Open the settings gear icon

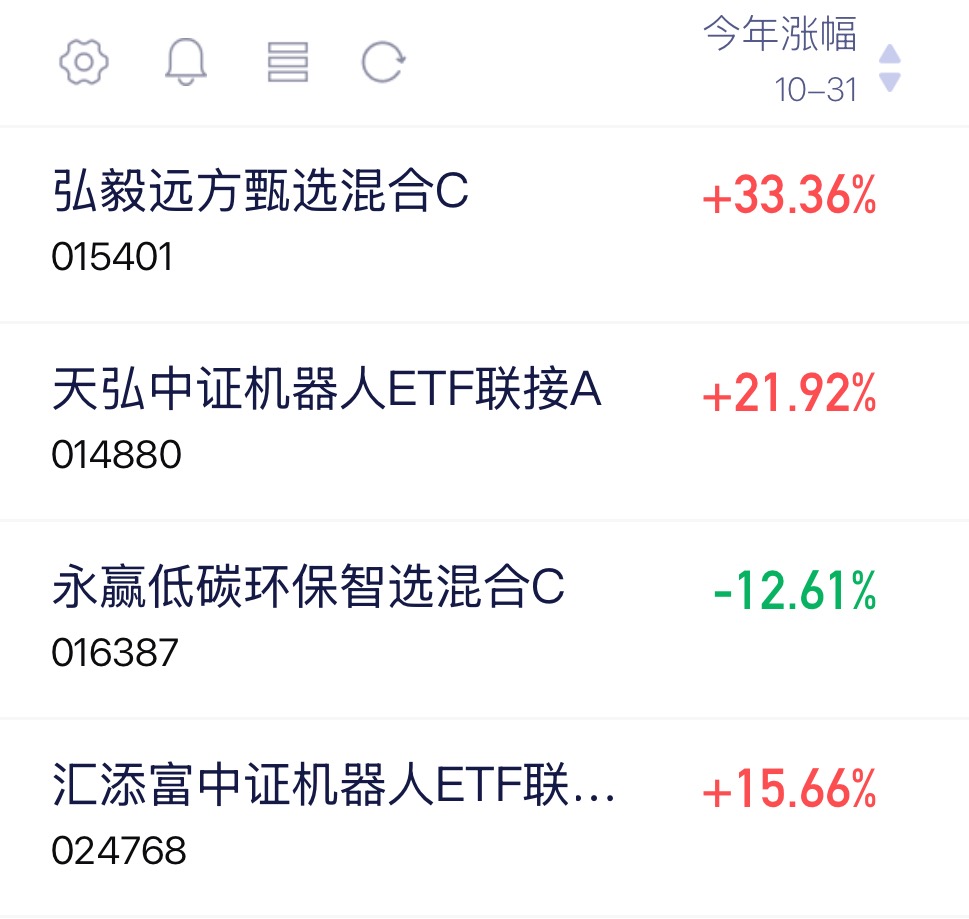click(84, 62)
